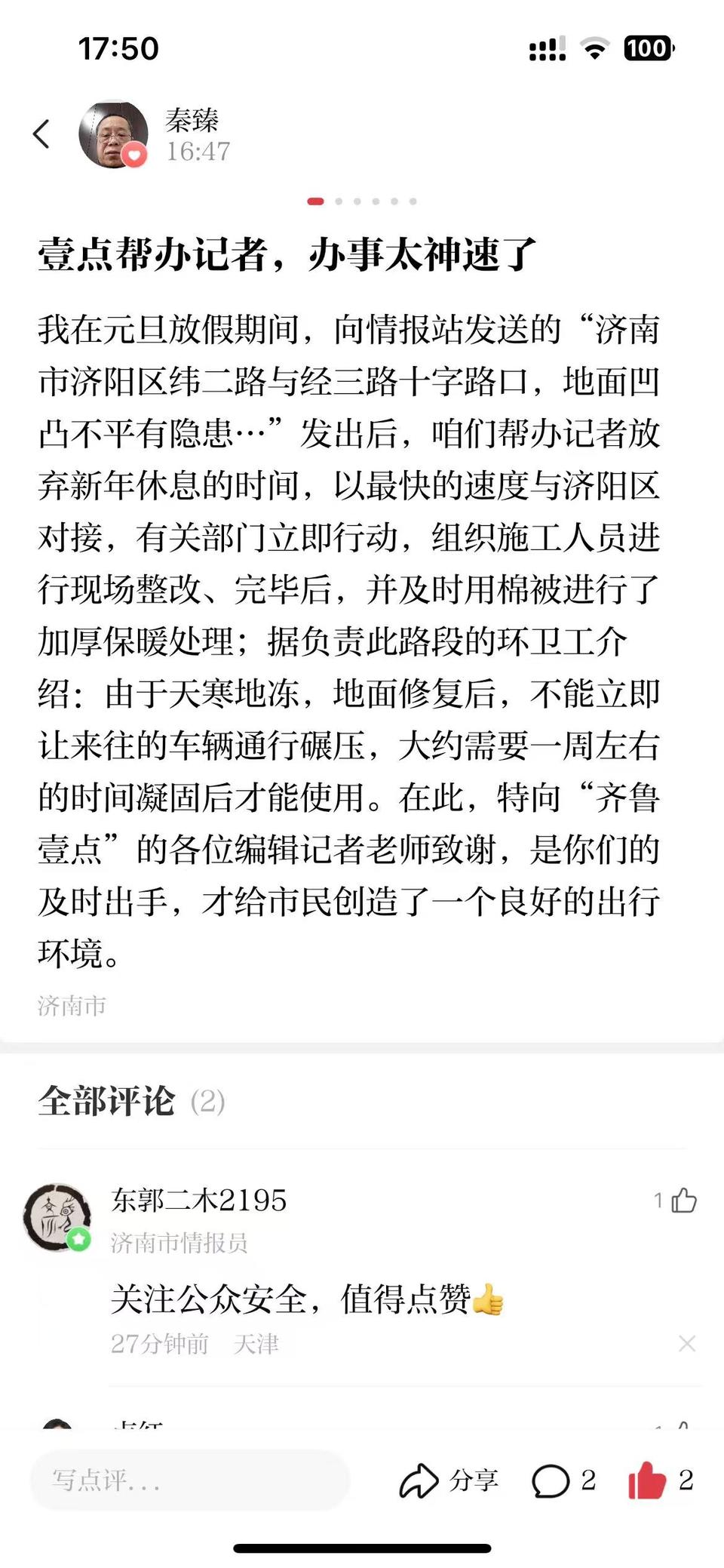The height and width of the screenshot is (1568, 724).
Task: Tap the 写点评 comment input field
Action: click(x=189, y=1480)
